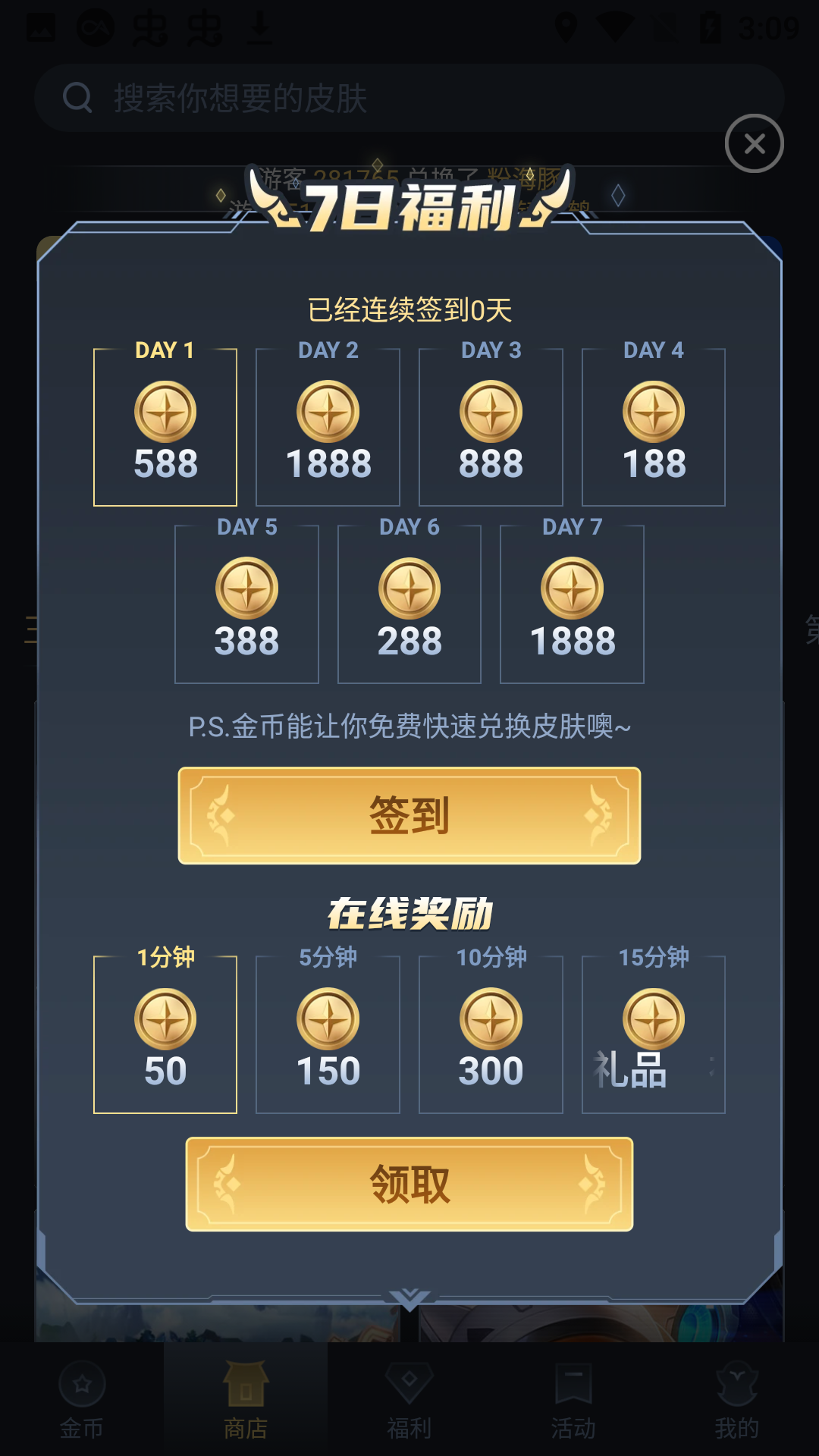The image size is (819, 1456).
Task: Close the 7日福利 dialog
Action: coord(754,143)
